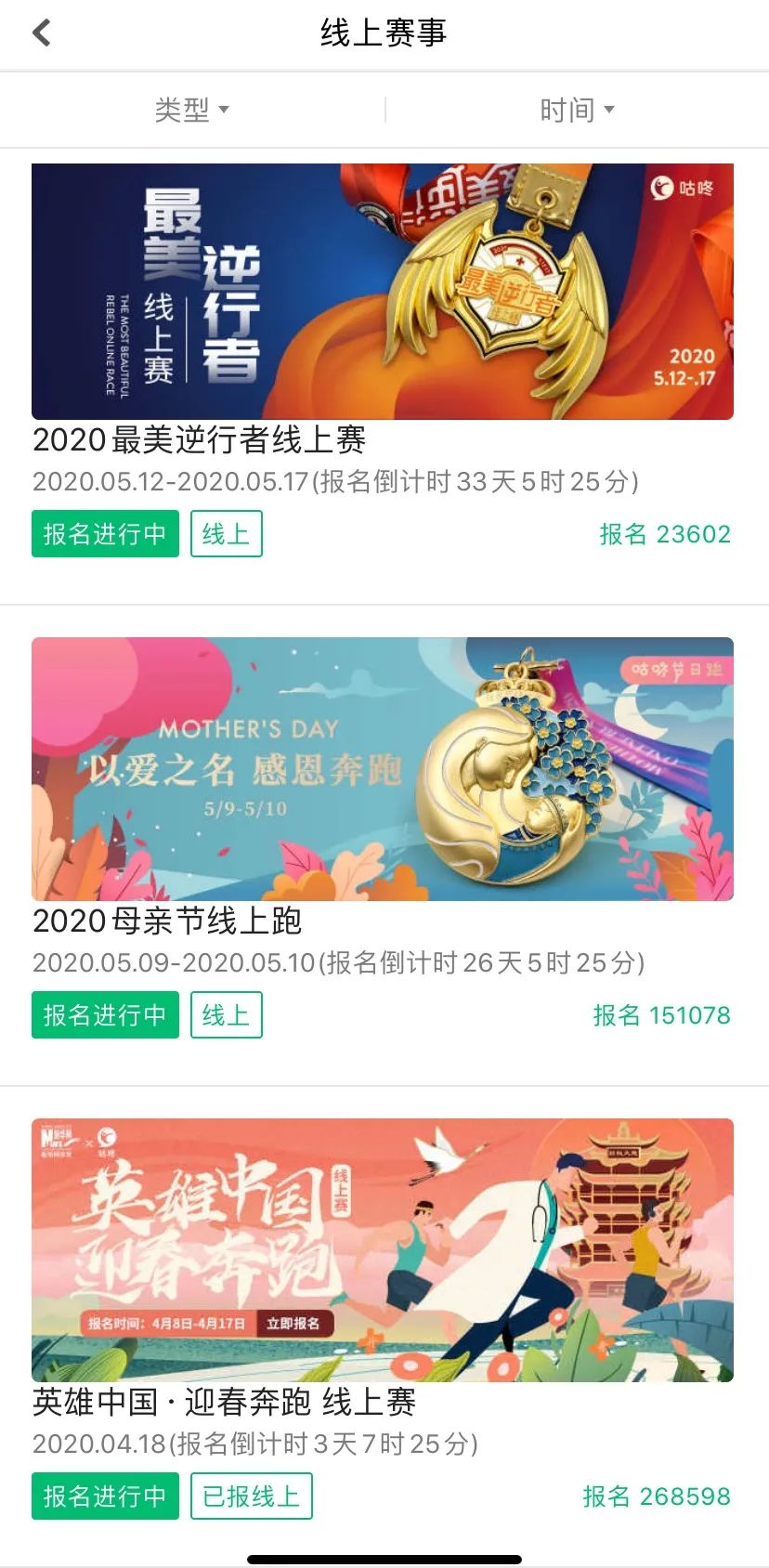Open the 英雄中国·迎春奔跑 线上赛 banner
This screenshot has height=1568, width=769.
click(383, 1249)
